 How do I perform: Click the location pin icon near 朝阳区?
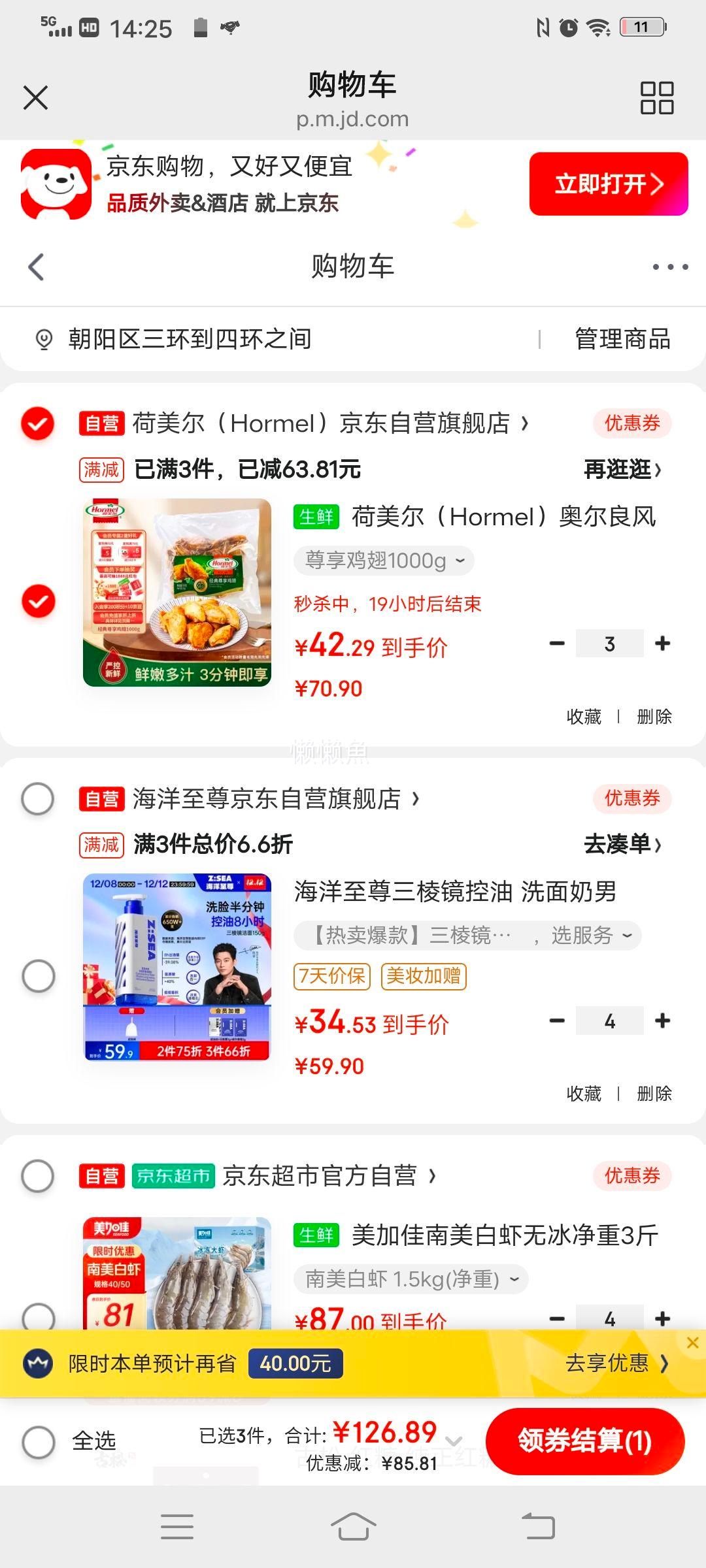[42, 338]
